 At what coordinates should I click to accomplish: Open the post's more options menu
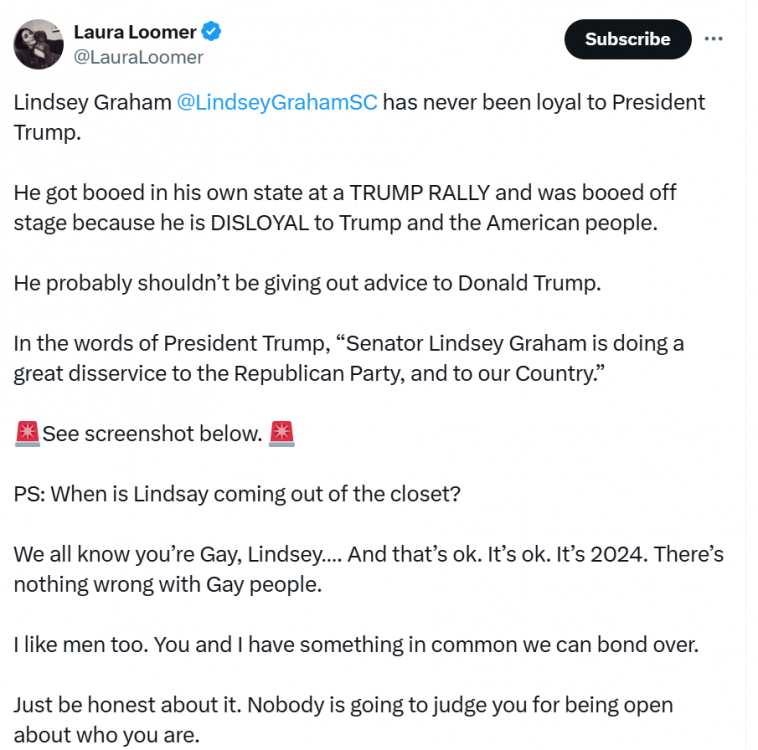[x=713, y=39]
